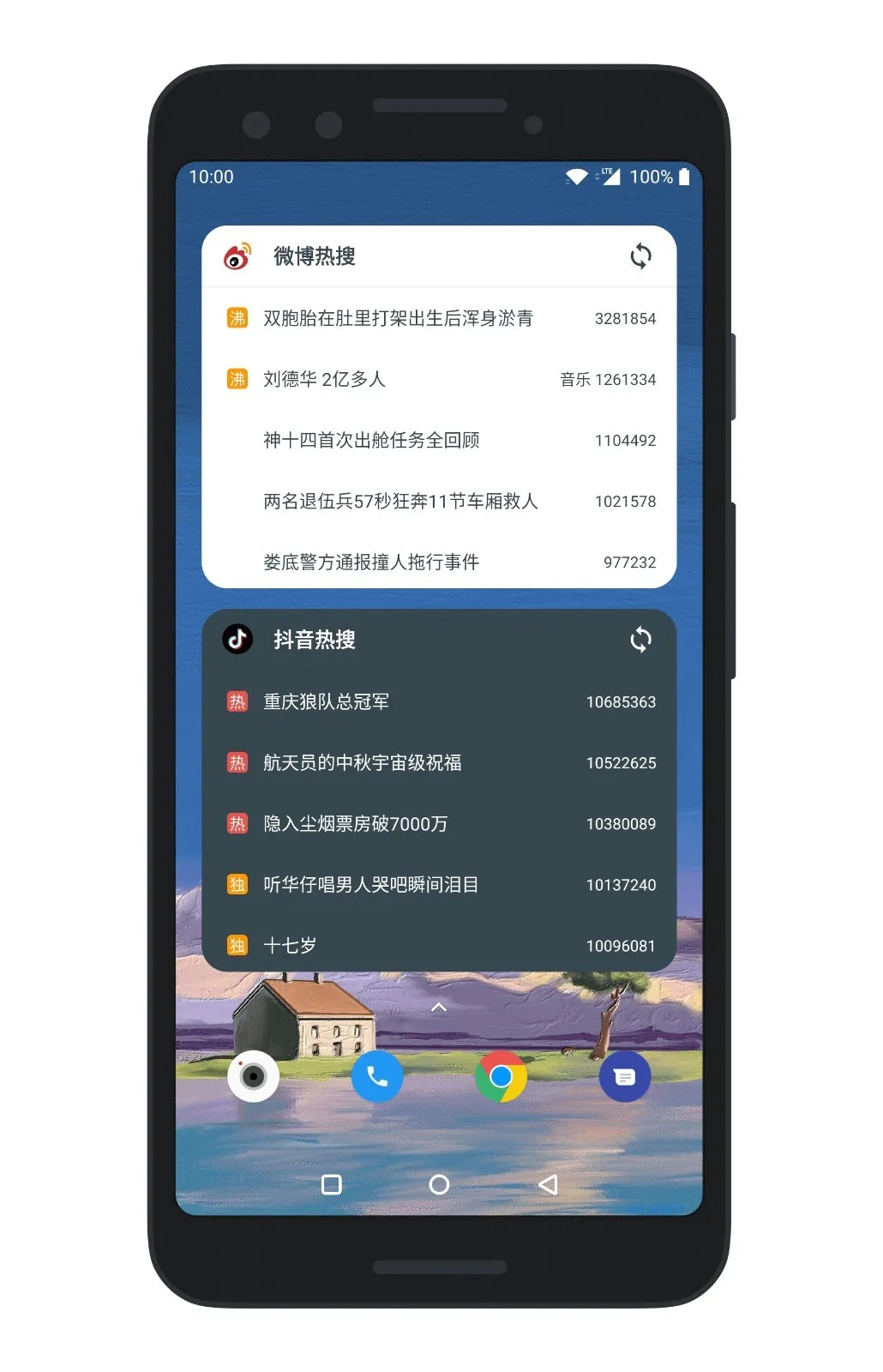This screenshot has height=1372, width=883.
Task: Open the Messages app
Action: pos(625,1076)
